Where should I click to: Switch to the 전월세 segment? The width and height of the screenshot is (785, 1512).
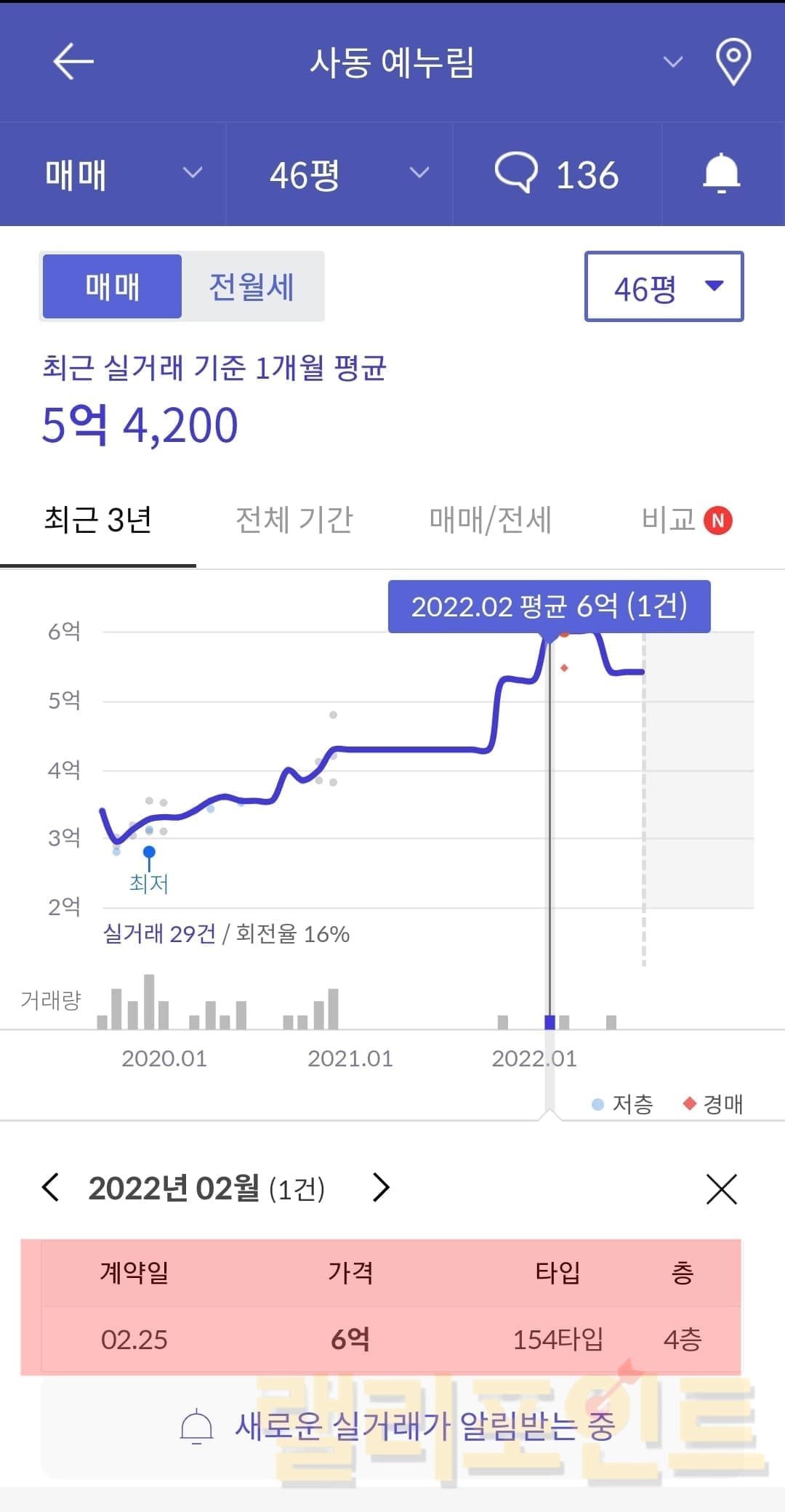[251, 286]
